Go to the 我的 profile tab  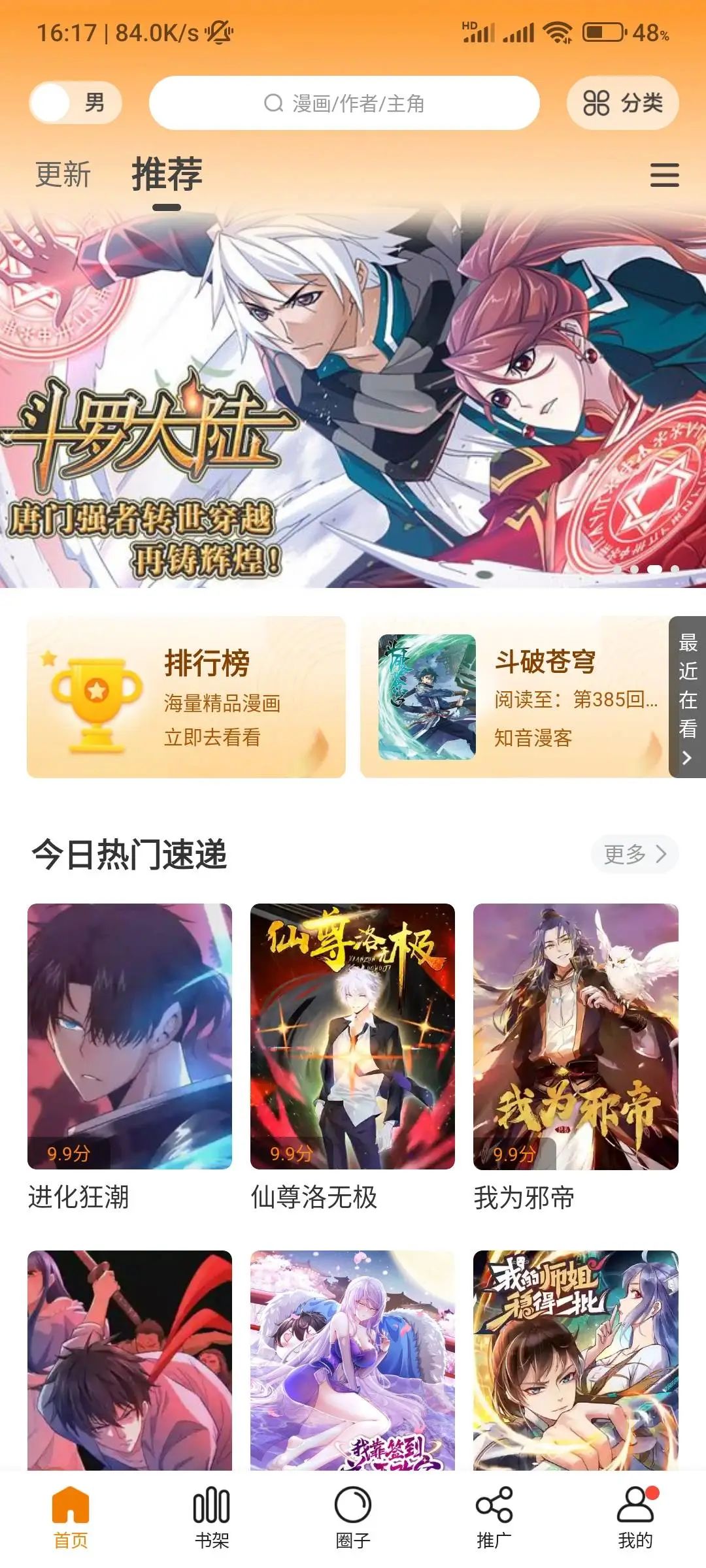[635, 1518]
